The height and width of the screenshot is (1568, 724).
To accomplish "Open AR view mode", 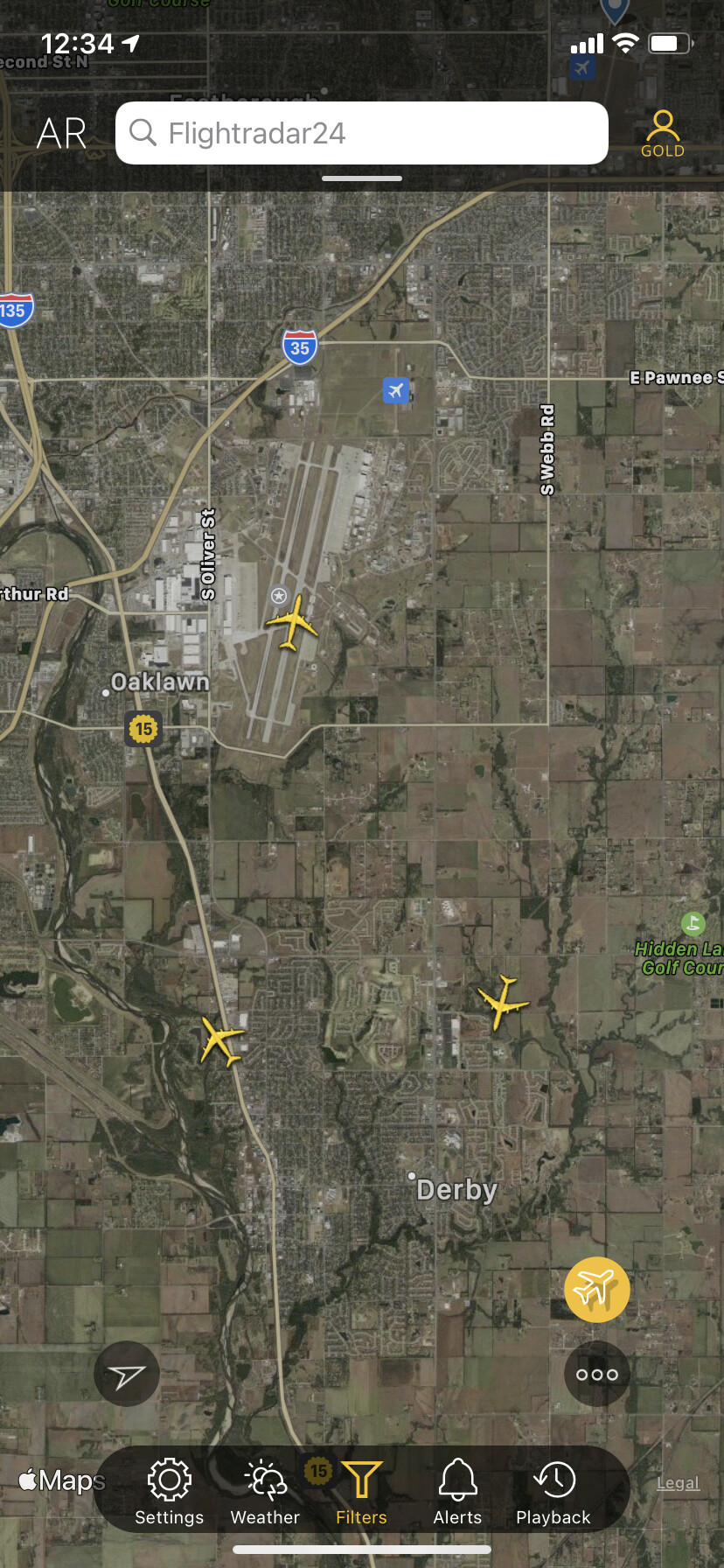I will point(61,134).
